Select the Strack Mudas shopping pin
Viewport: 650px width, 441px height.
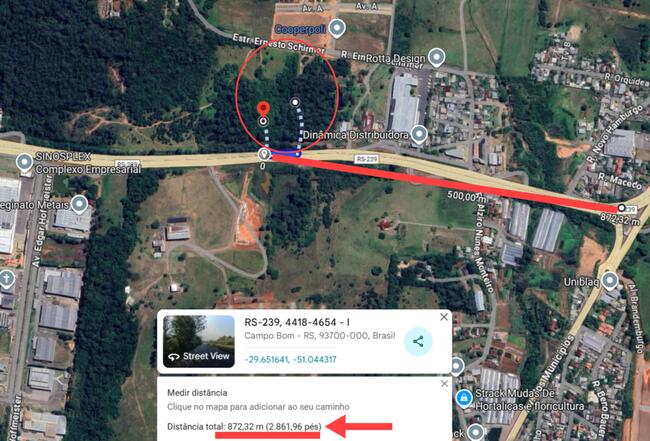pyautogui.click(x=464, y=398)
